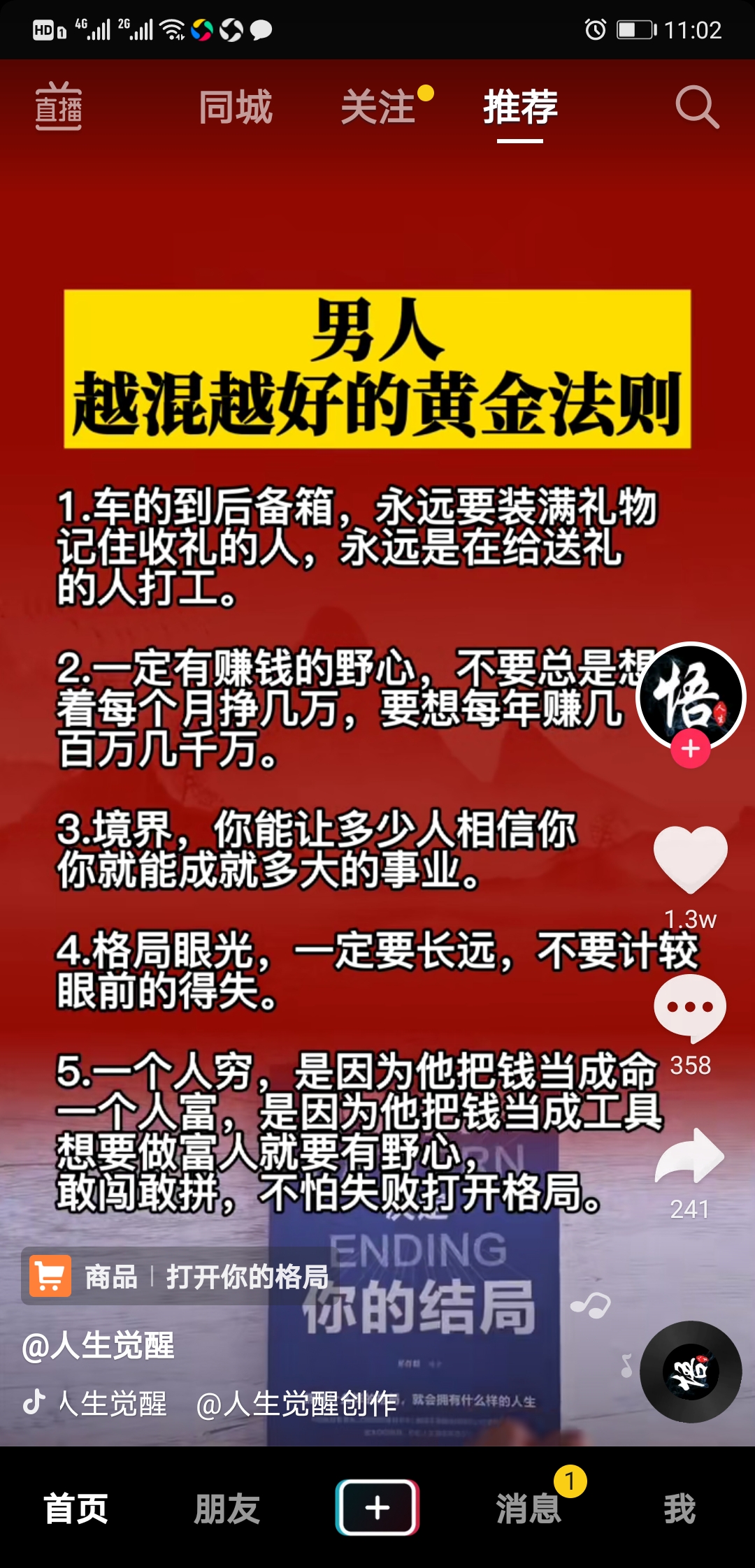The height and width of the screenshot is (1568, 755).
Task: Like this video with the heart
Action: 691,859
